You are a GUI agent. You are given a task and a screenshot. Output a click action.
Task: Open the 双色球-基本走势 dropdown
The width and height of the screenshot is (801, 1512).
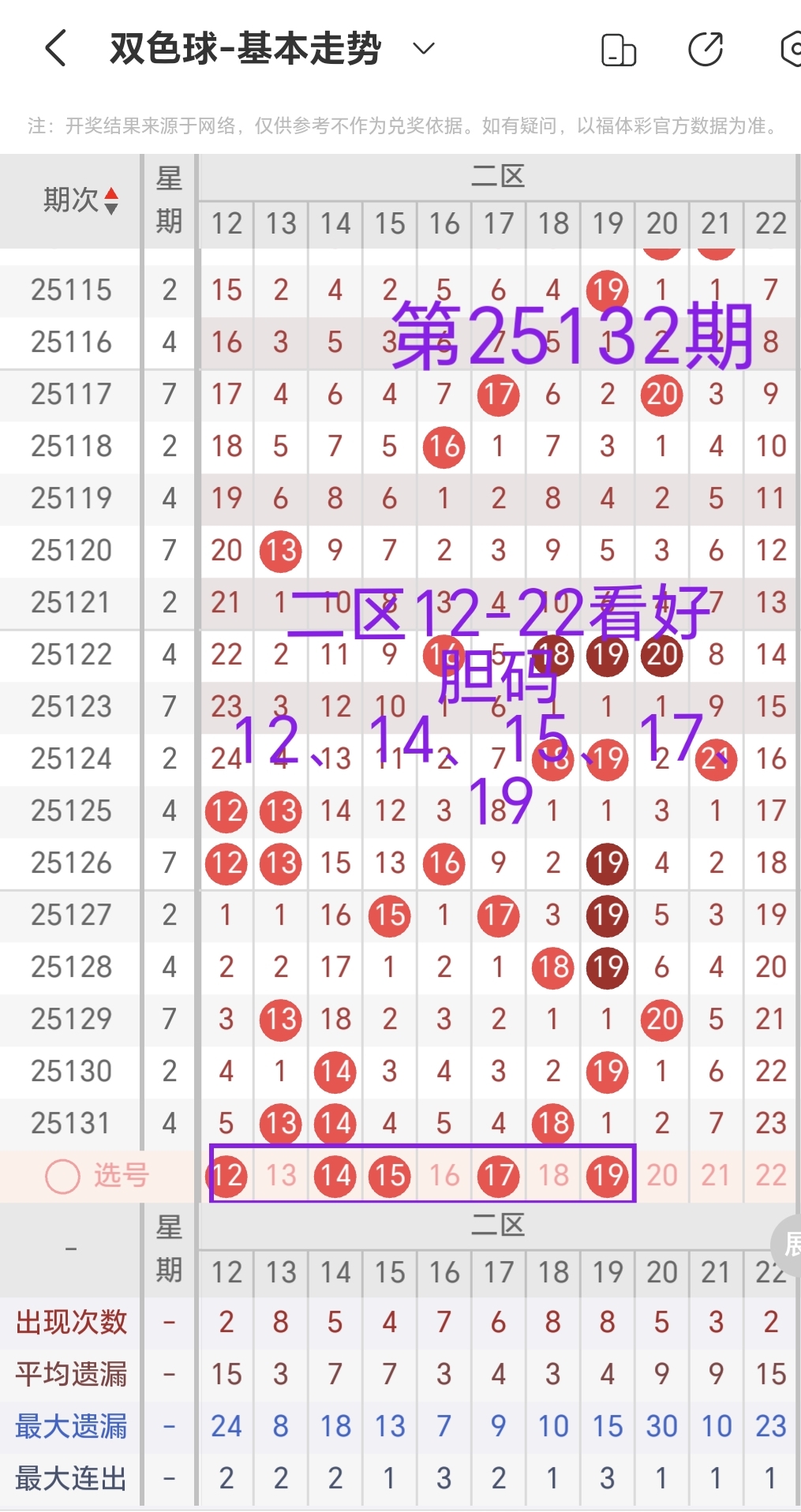422,47
